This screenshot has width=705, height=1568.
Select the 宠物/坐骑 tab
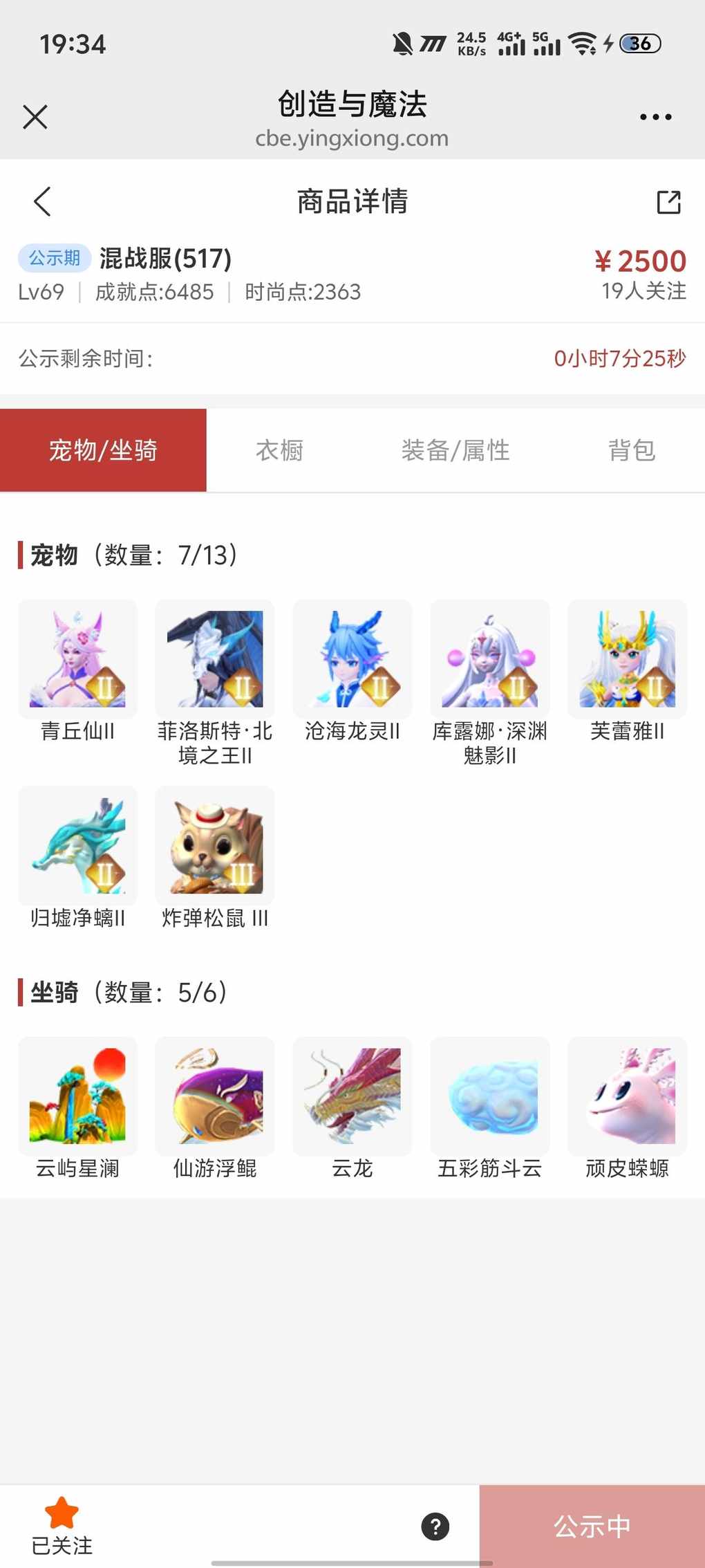point(103,450)
